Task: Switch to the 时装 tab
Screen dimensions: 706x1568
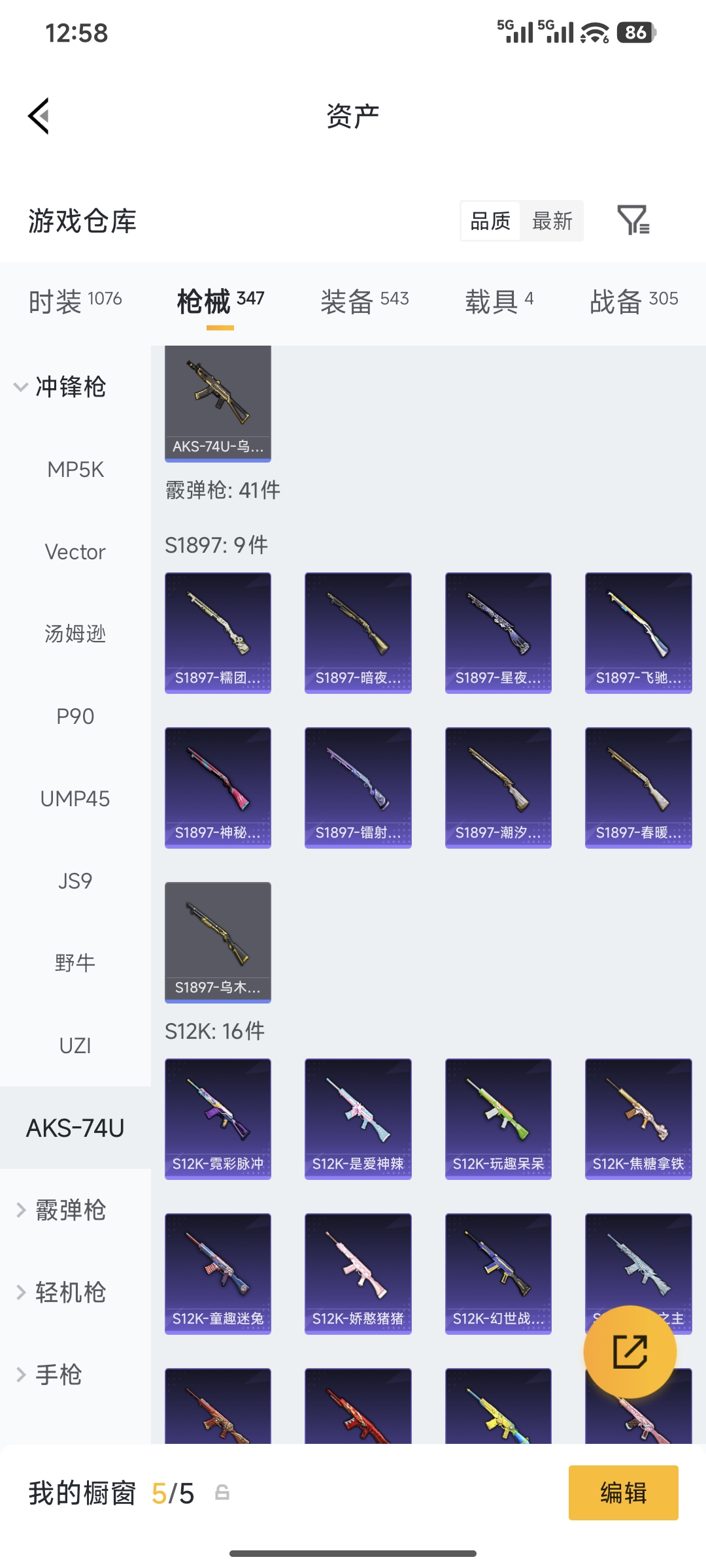Action: click(x=56, y=299)
